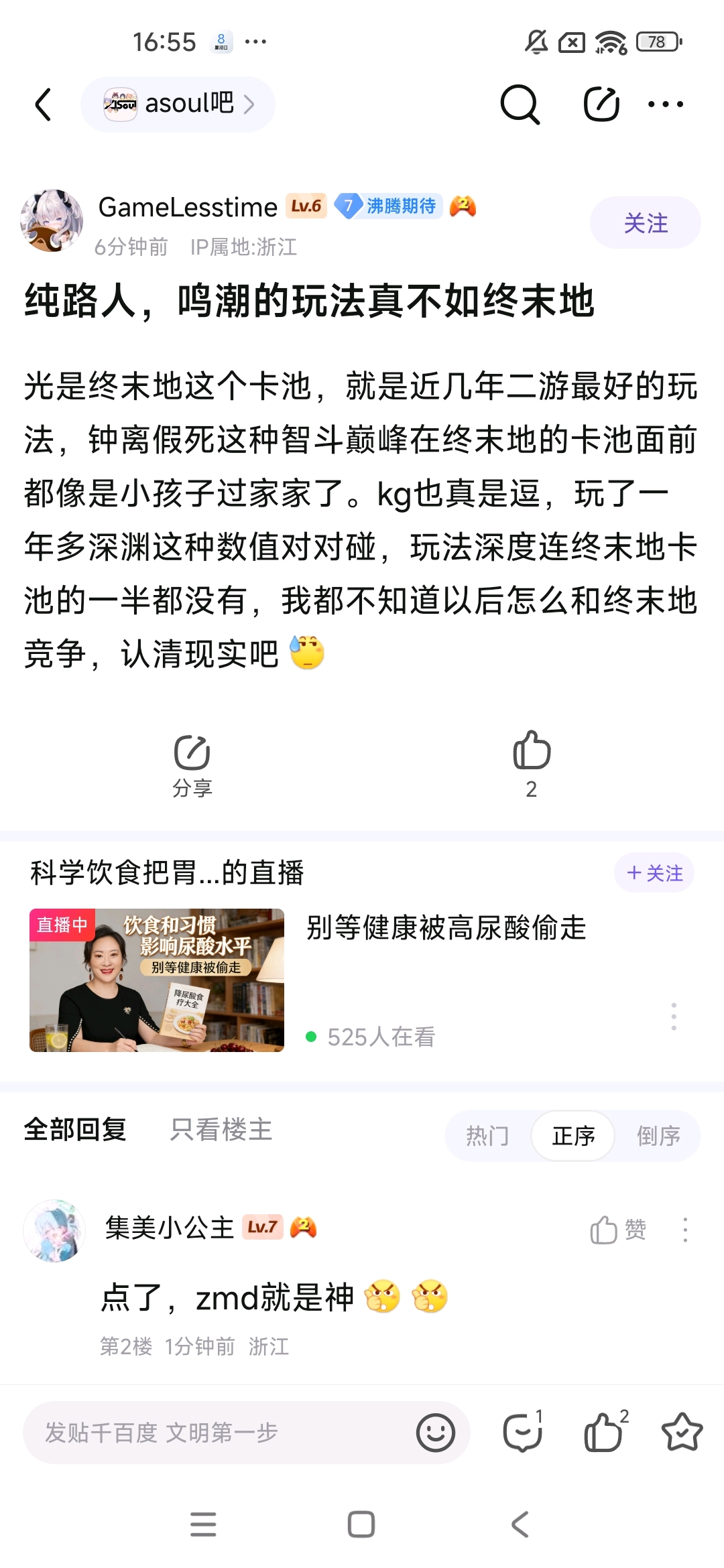The image size is (724, 1568).
Task: Tap 分享 under the post
Action: [192, 765]
